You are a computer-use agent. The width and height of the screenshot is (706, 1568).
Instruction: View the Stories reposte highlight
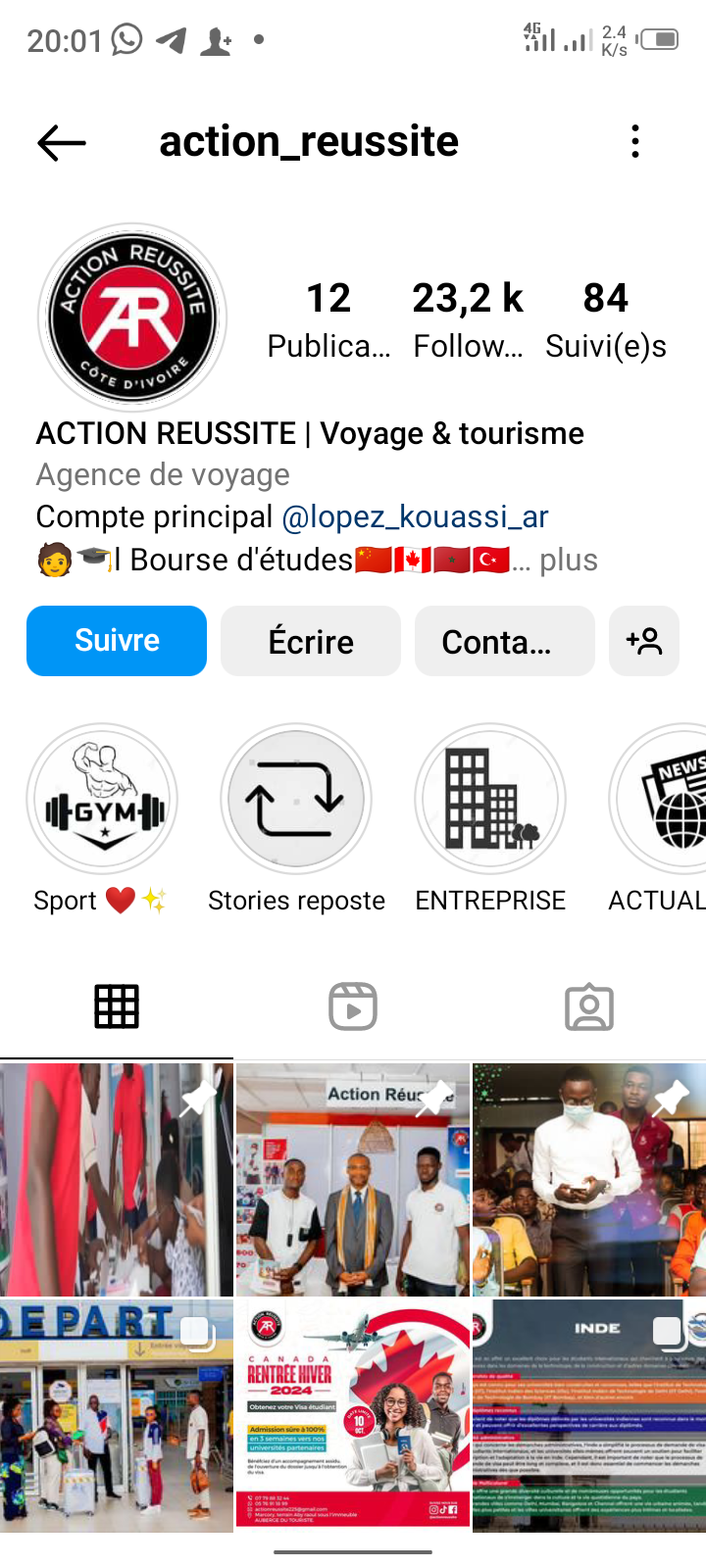tap(295, 800)
